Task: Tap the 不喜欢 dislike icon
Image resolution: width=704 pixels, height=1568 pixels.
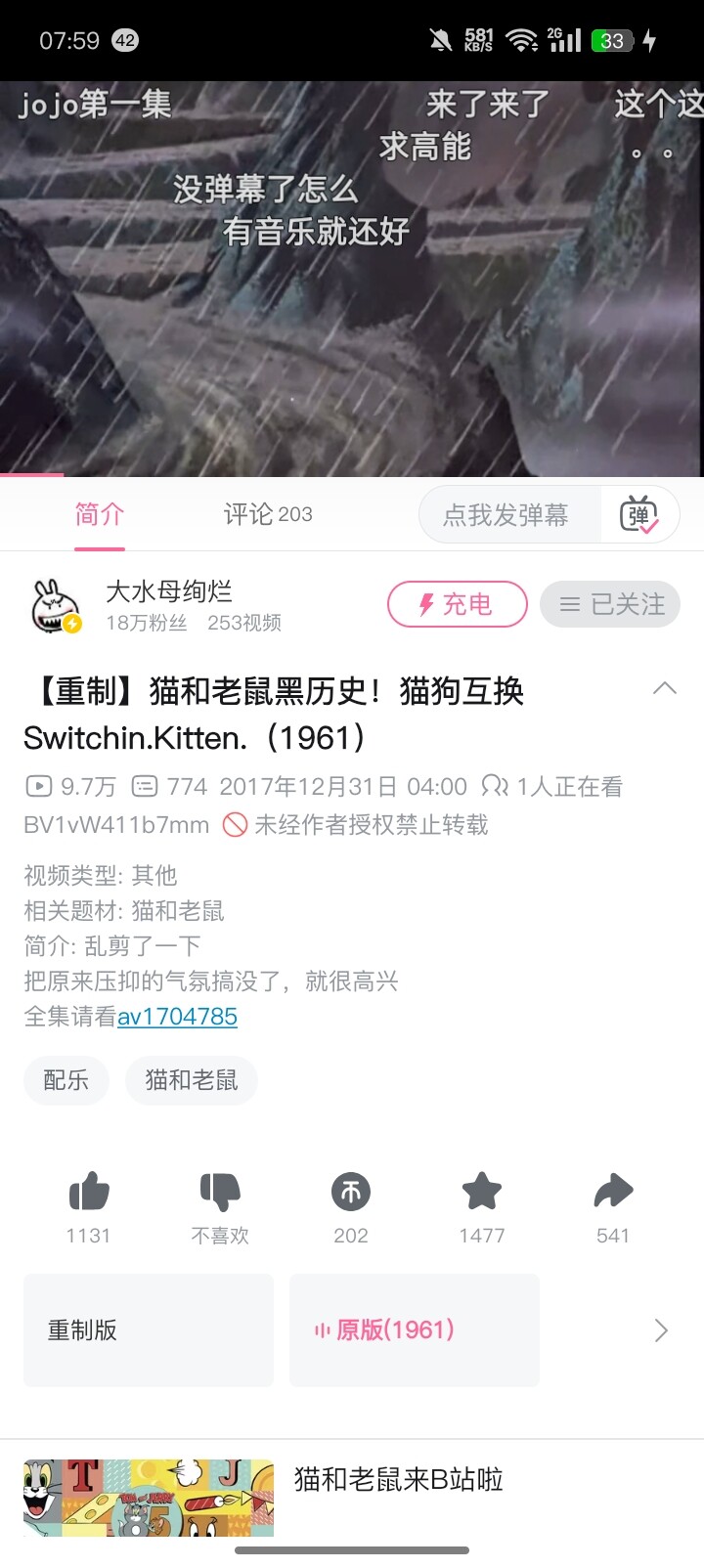Action: click(x=220, y=1191)
